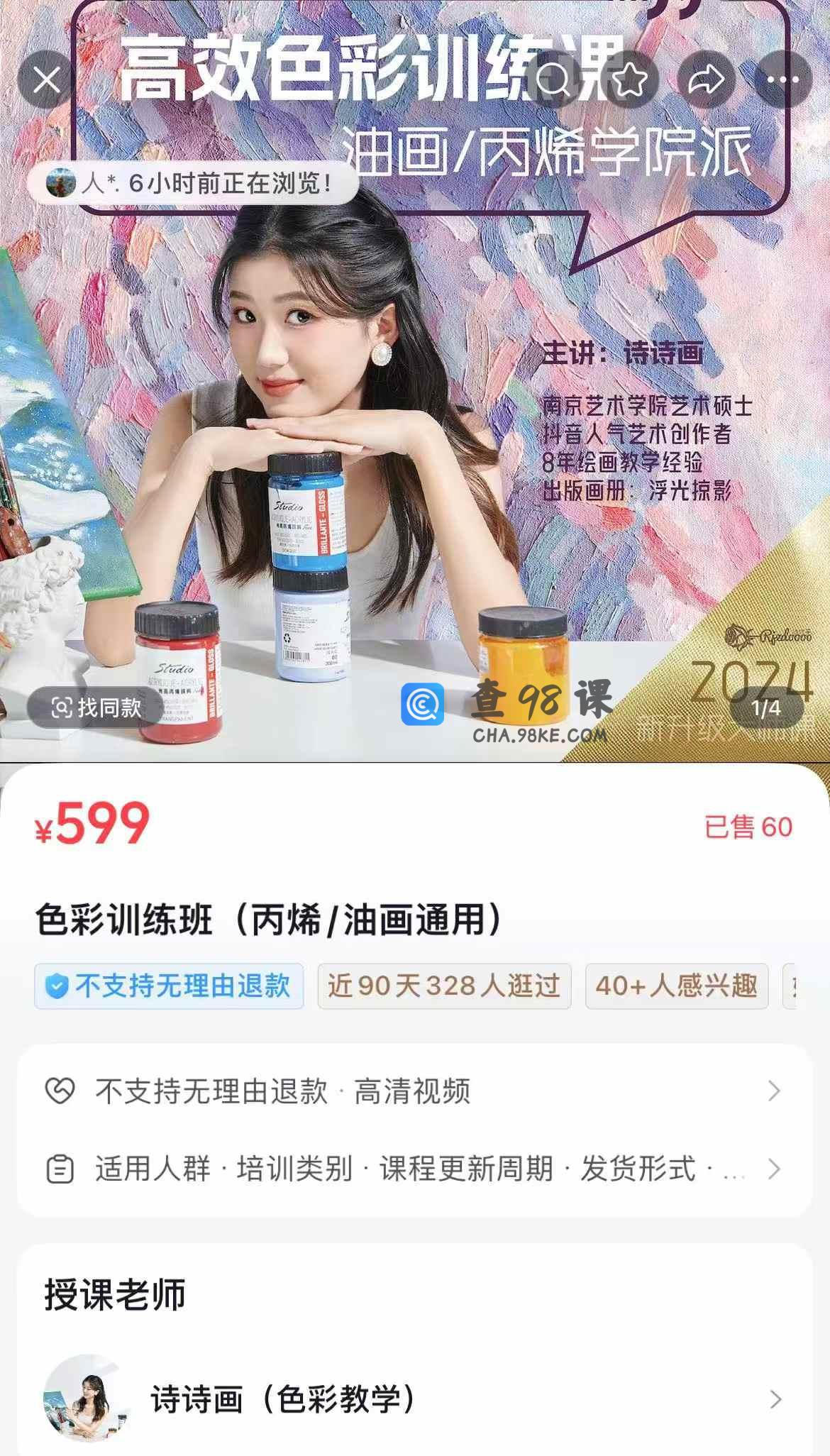Open the search icon
Screen dimensions: 830x1456
pyautogui.click(x=554, y=80)
